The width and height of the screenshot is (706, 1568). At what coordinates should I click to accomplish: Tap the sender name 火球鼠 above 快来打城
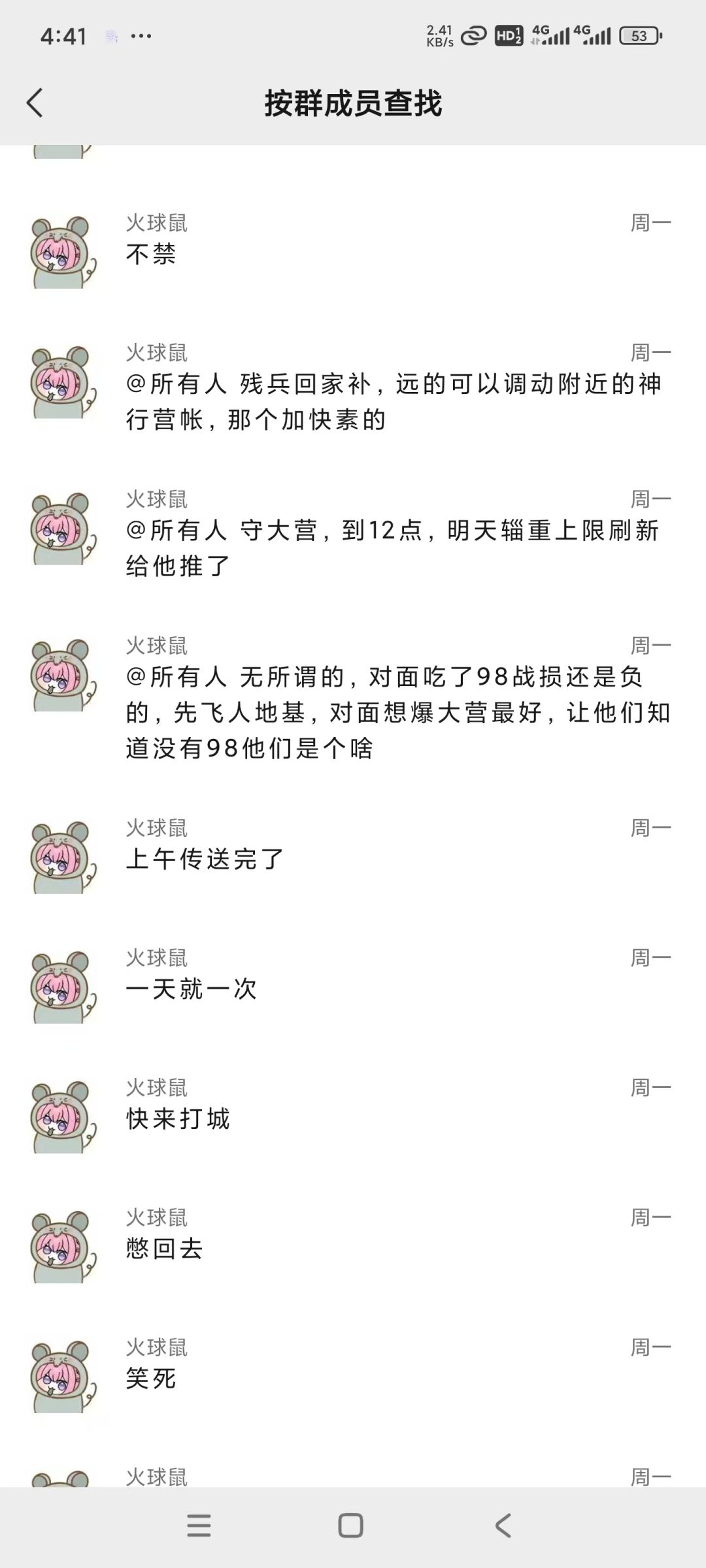[x=155, y=1088]
